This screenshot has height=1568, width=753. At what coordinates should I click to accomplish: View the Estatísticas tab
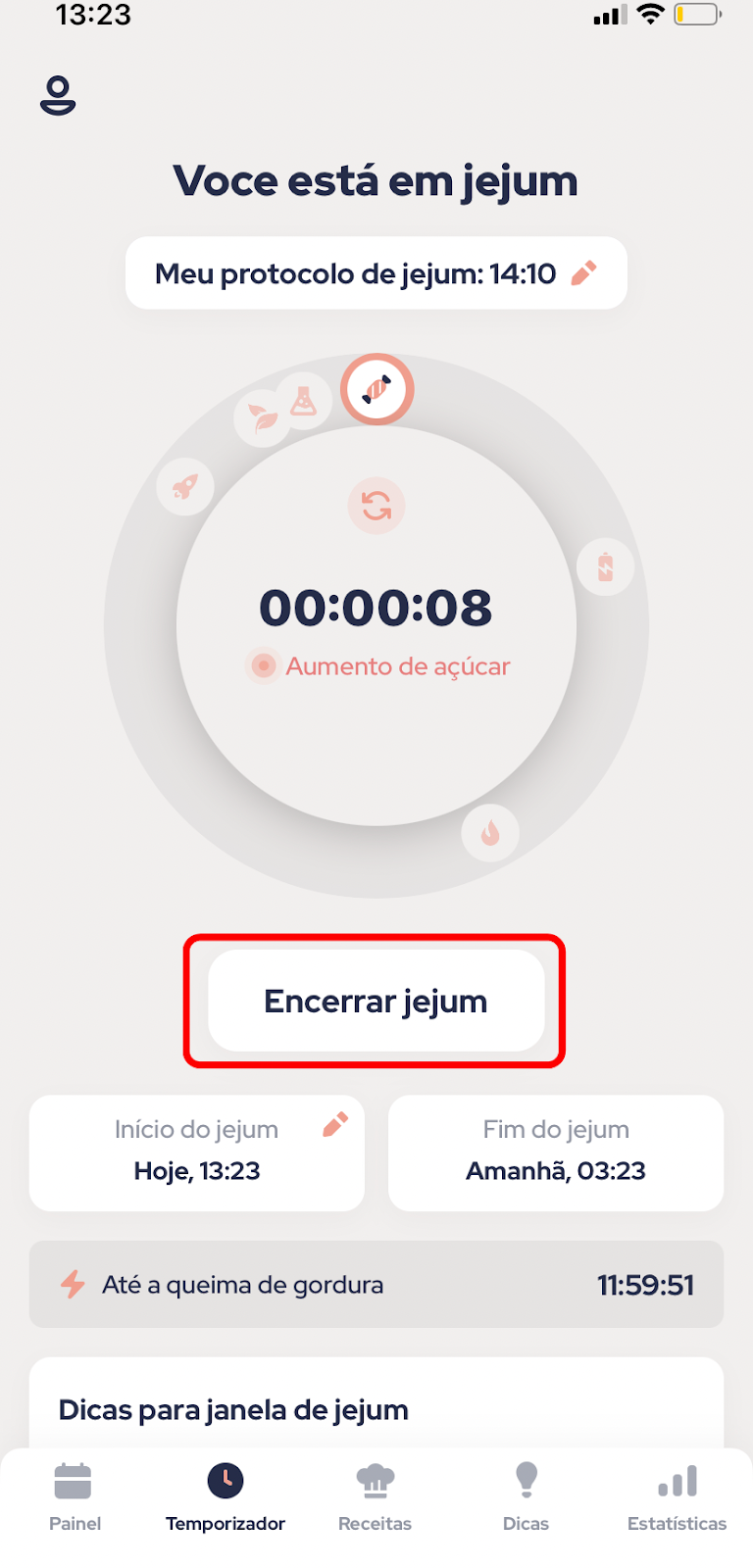pos(678,1497)
